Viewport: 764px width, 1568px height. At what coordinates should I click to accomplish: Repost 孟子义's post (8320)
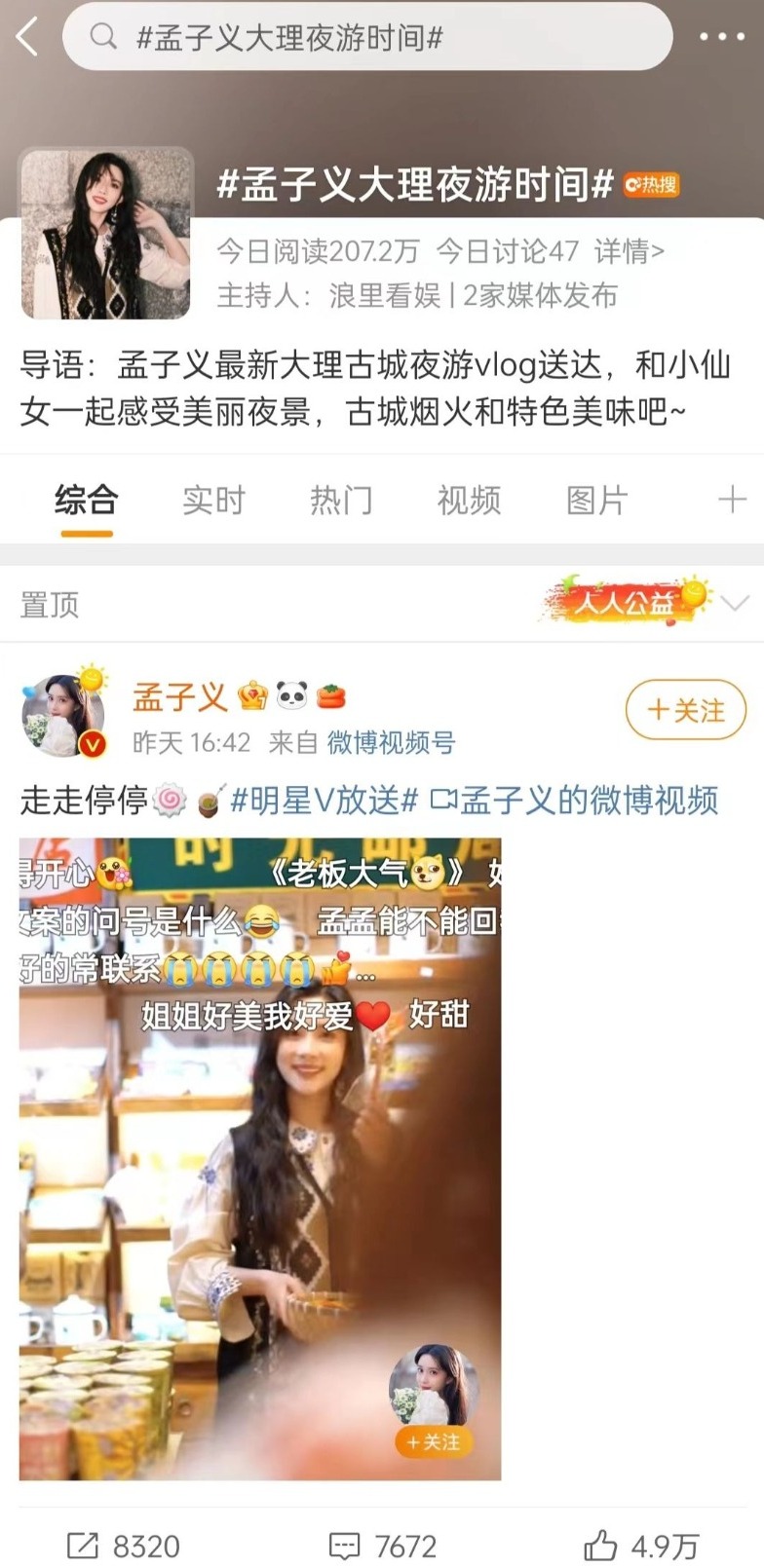(124, 1546)
